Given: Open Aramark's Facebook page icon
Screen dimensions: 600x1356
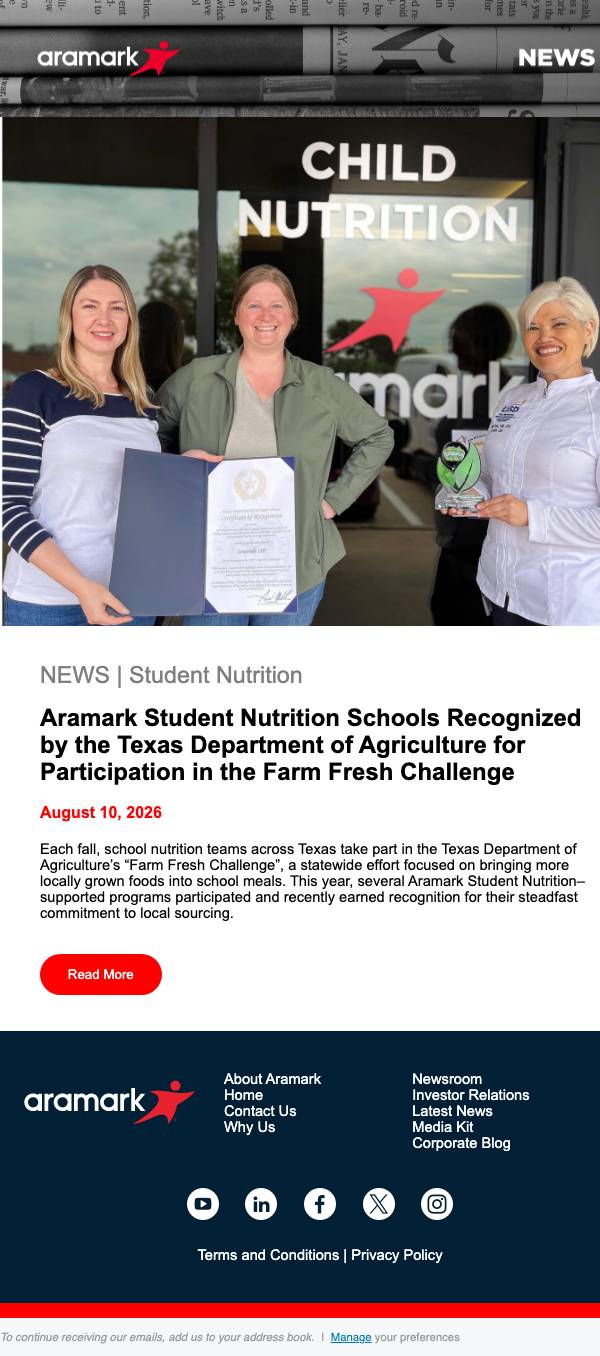Looking at the screenshot, I should (x=320, y=1204).
